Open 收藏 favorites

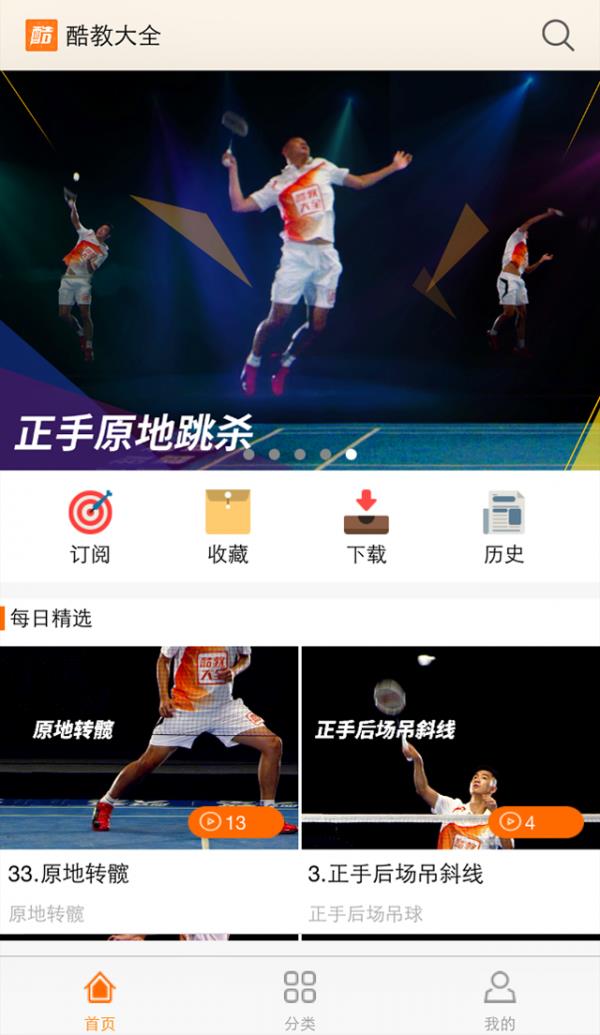tap(228, 527)
